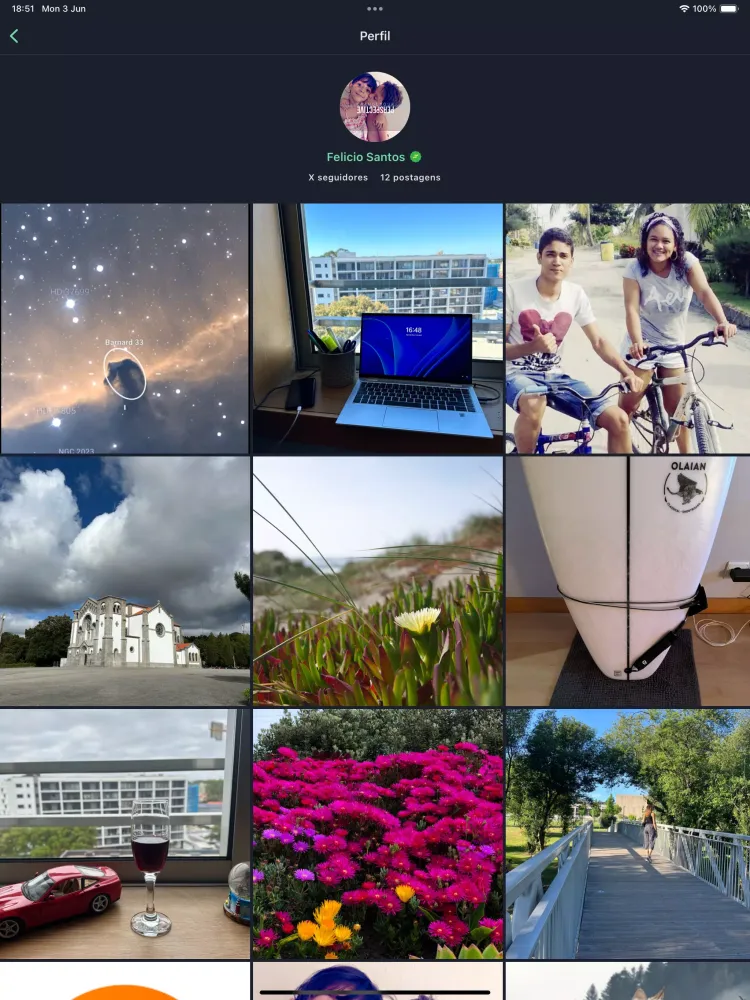The width and height of the screenshot is (750, 1000).
Task: View the yellow flower on dunes post
Action: pos(377,581)
